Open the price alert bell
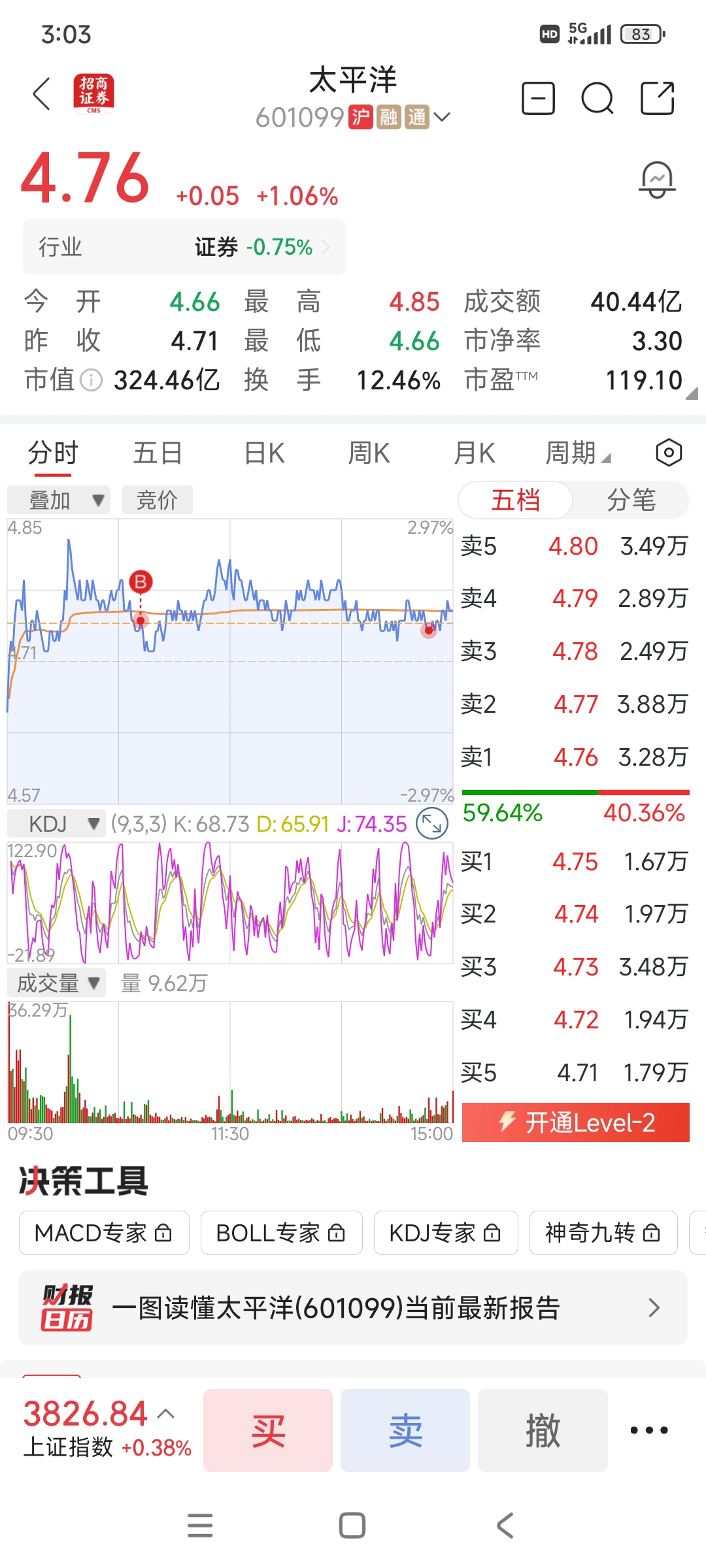The height and width of the screenshot is (1568, 706). (656, 180)
